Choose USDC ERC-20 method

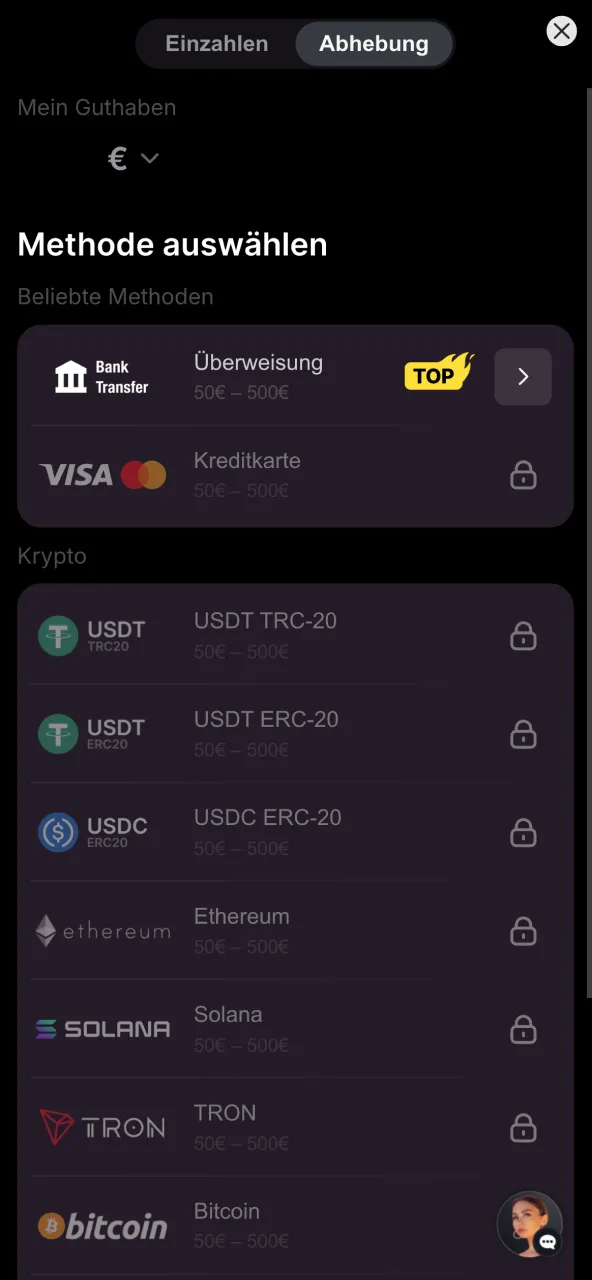click(x=295, y=832)
